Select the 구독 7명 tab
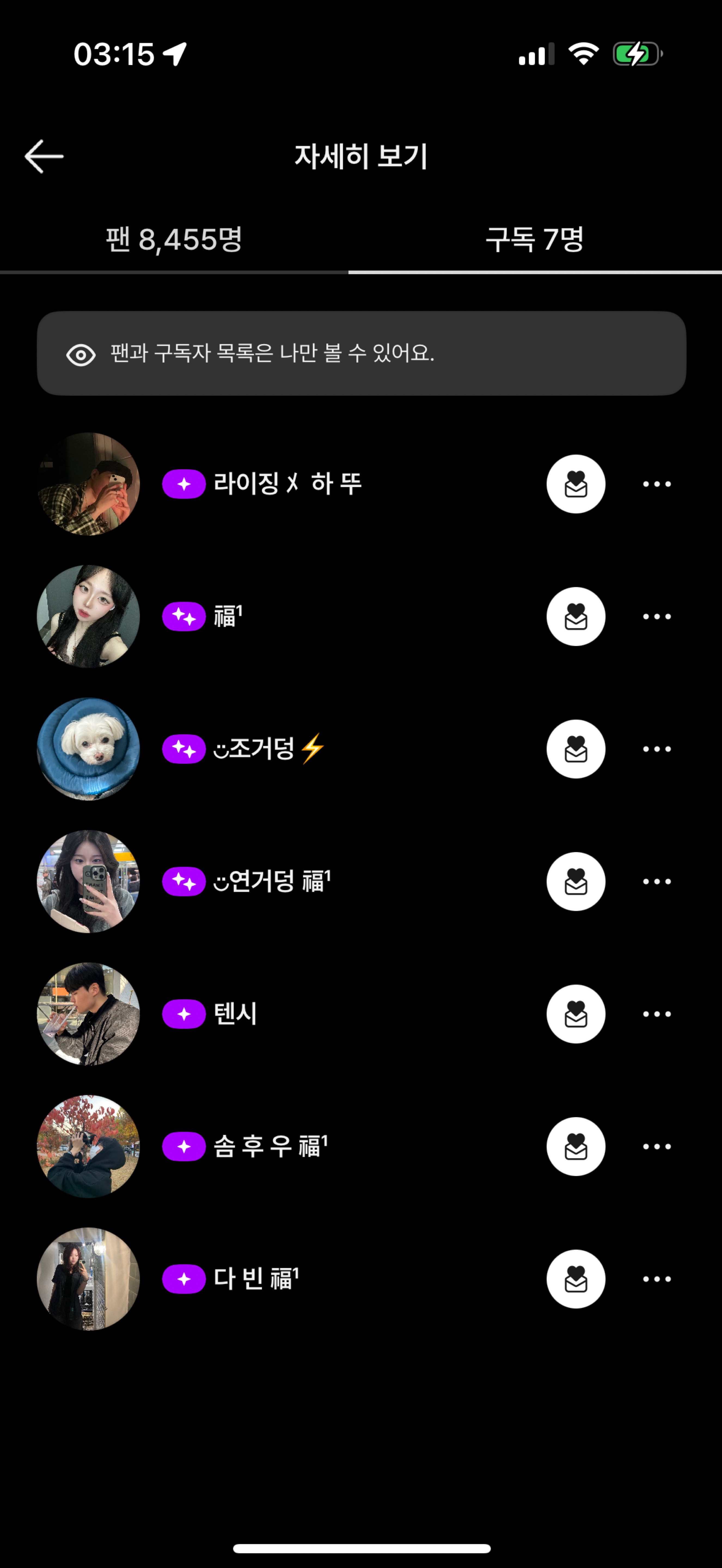 tap(534, 239)
